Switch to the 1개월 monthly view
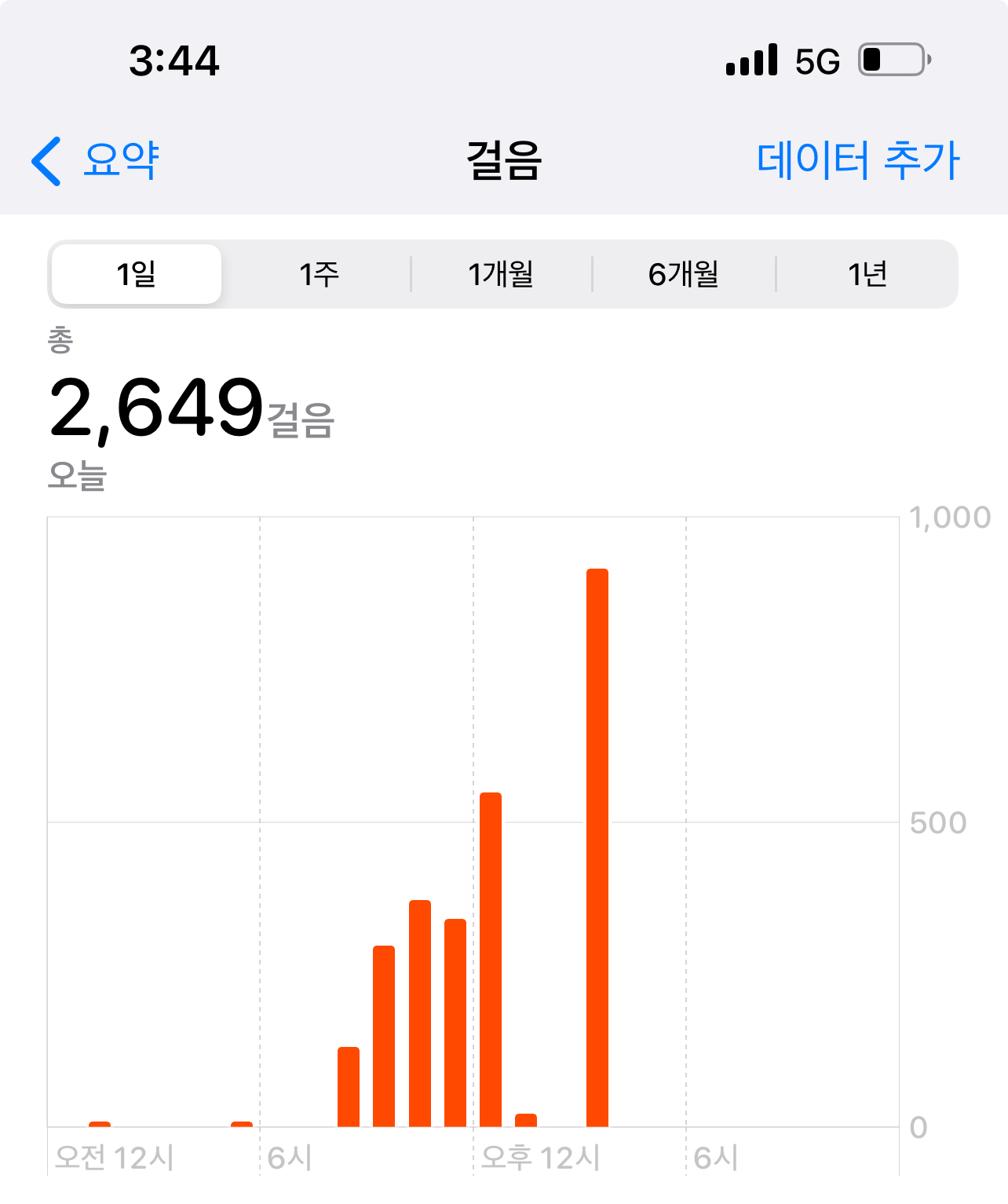The image size is (1008, 1204). click(501, 274)
